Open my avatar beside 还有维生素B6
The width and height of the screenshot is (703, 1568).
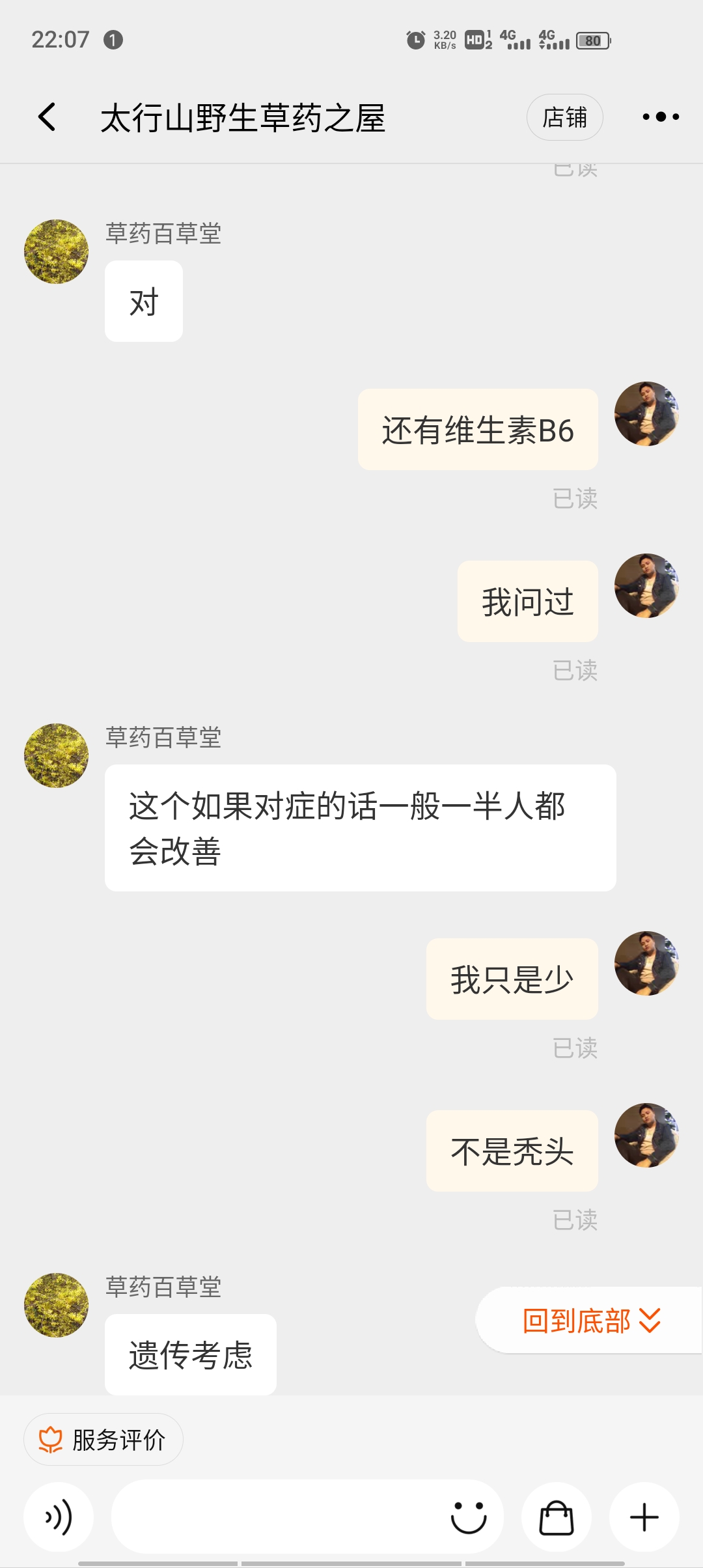[x=646, y=413]
